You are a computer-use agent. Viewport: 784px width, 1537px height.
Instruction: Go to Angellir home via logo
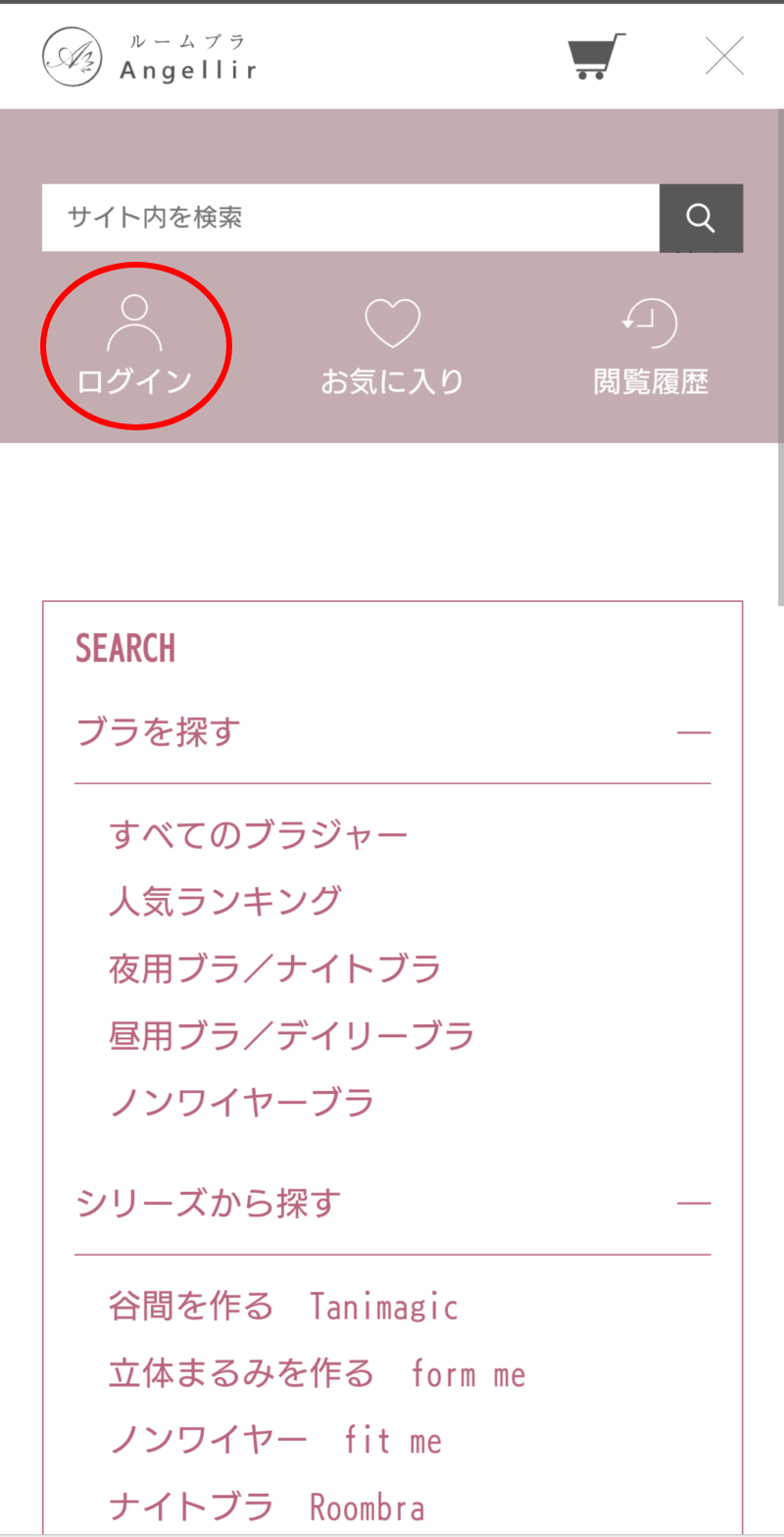(x=149, y=57)
